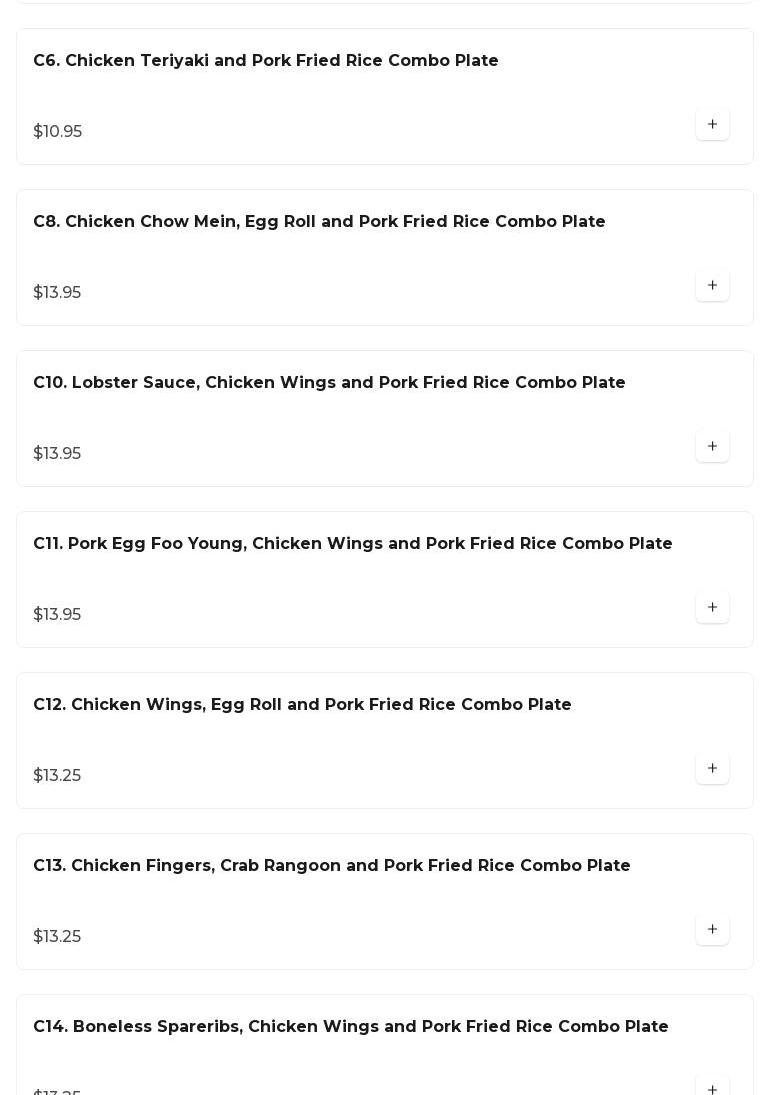Viewport: 770px width, 1095px height.
Task: Add C14 Boneless Spareribs combo to cart
Action: click(712, 1088)
